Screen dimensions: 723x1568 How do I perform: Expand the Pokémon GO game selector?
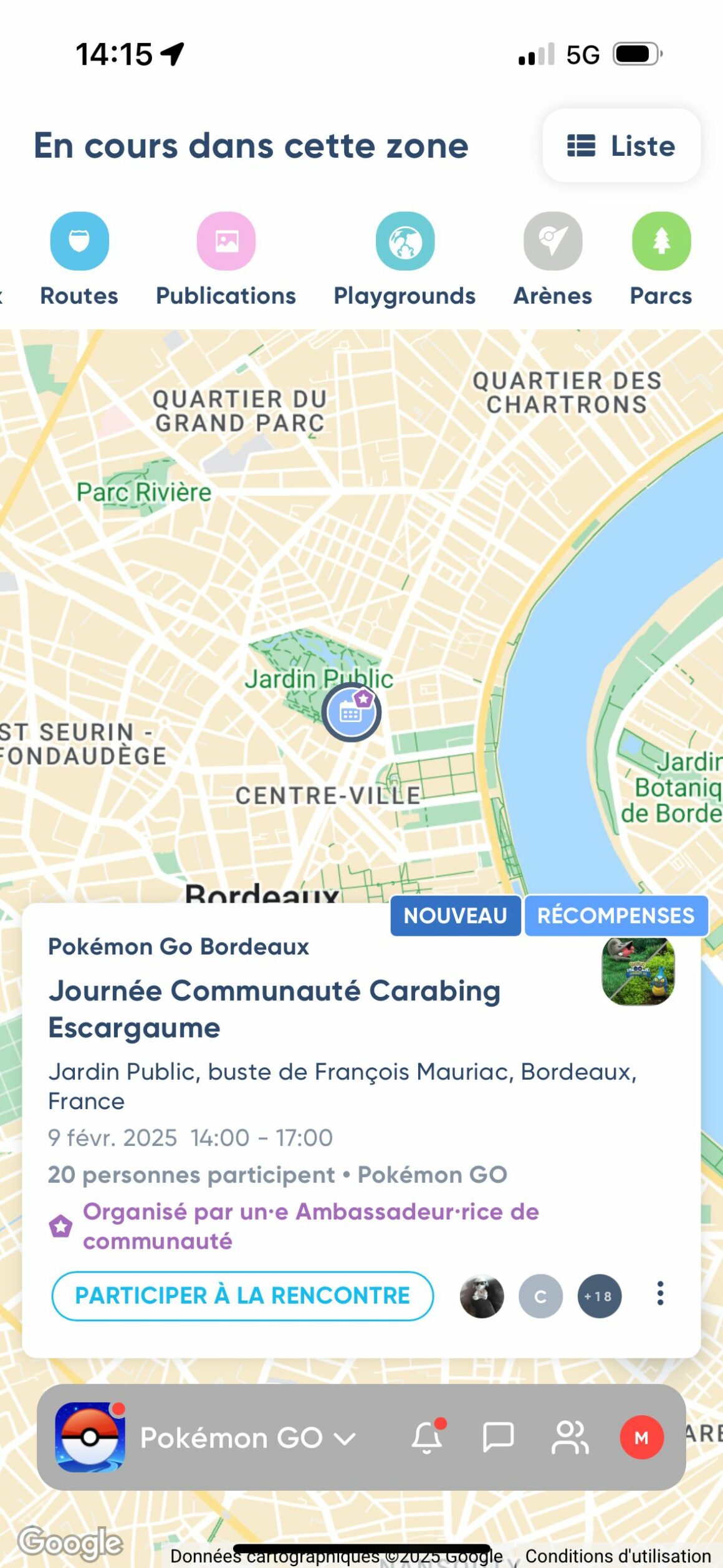tap(248, 1438)
